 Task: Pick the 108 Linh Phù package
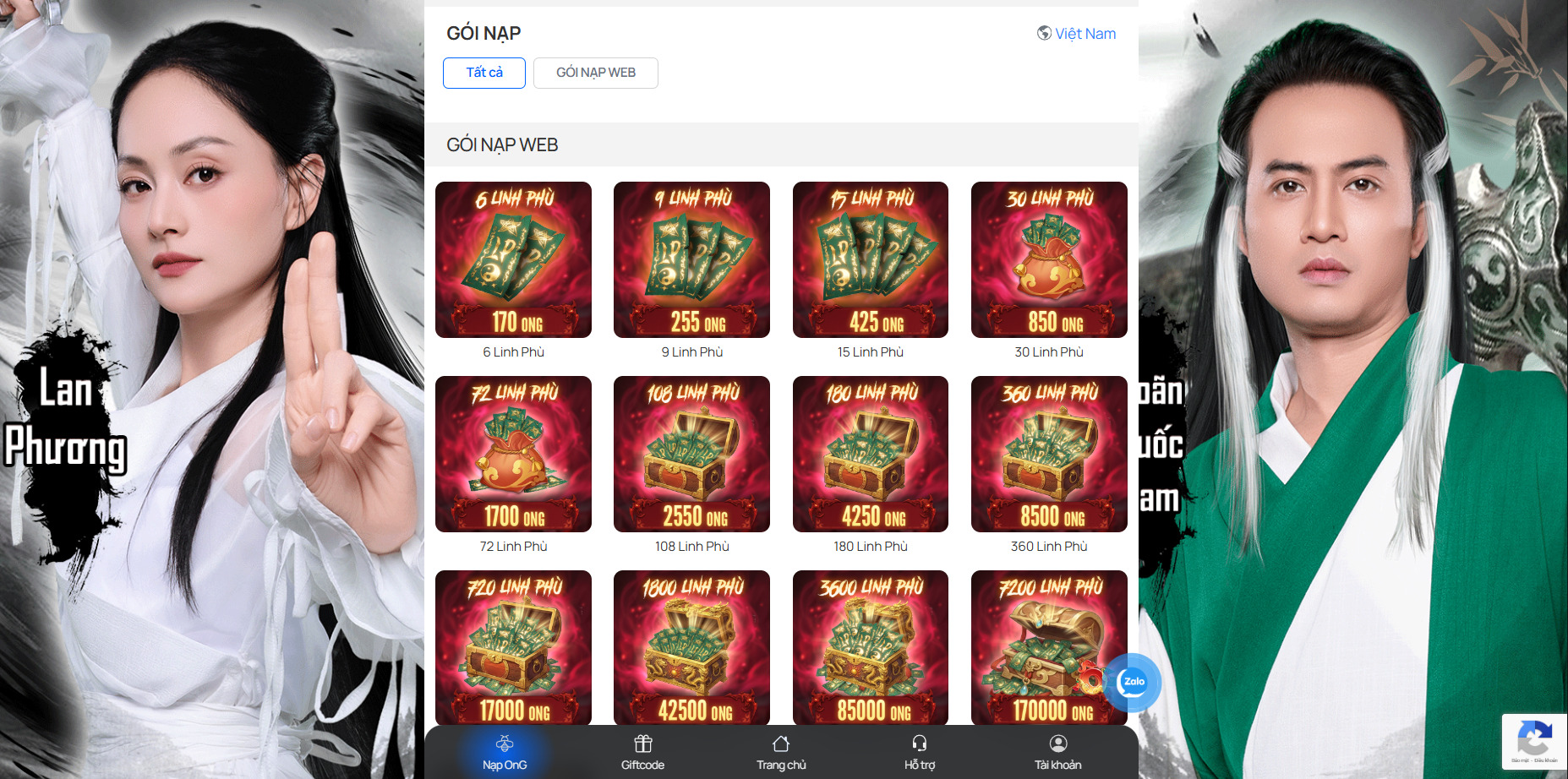tap(691, 455)
